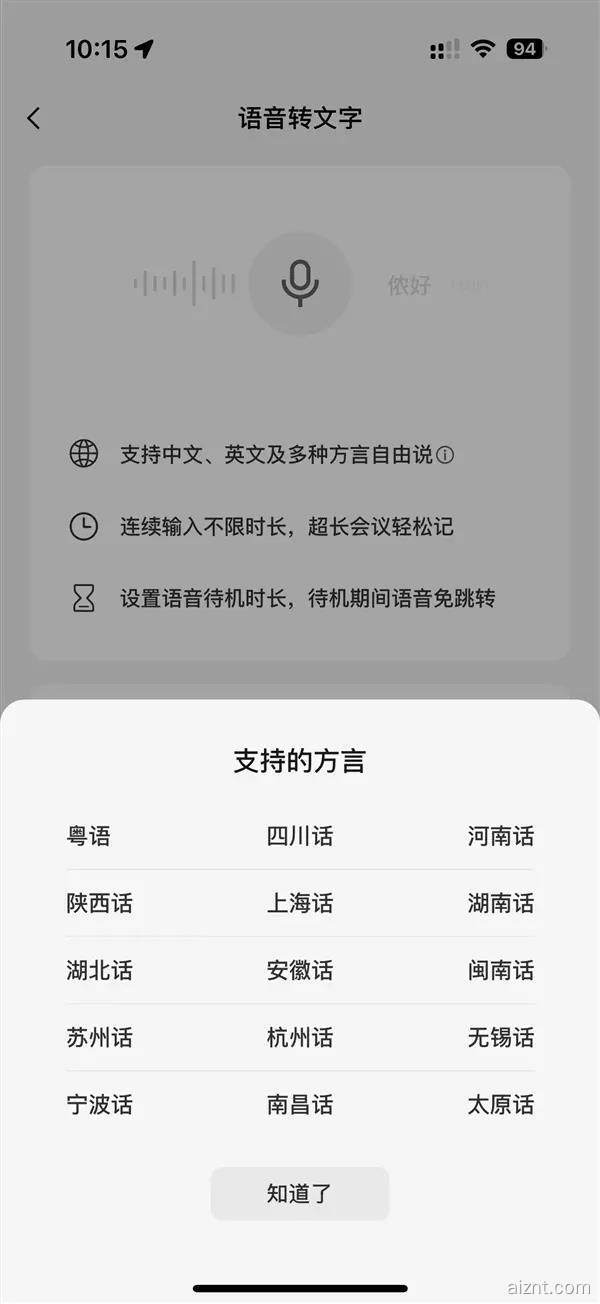600x1304 pixels.
Task: Go back from 语音转文字 page
Action: (x=34, y=118)
